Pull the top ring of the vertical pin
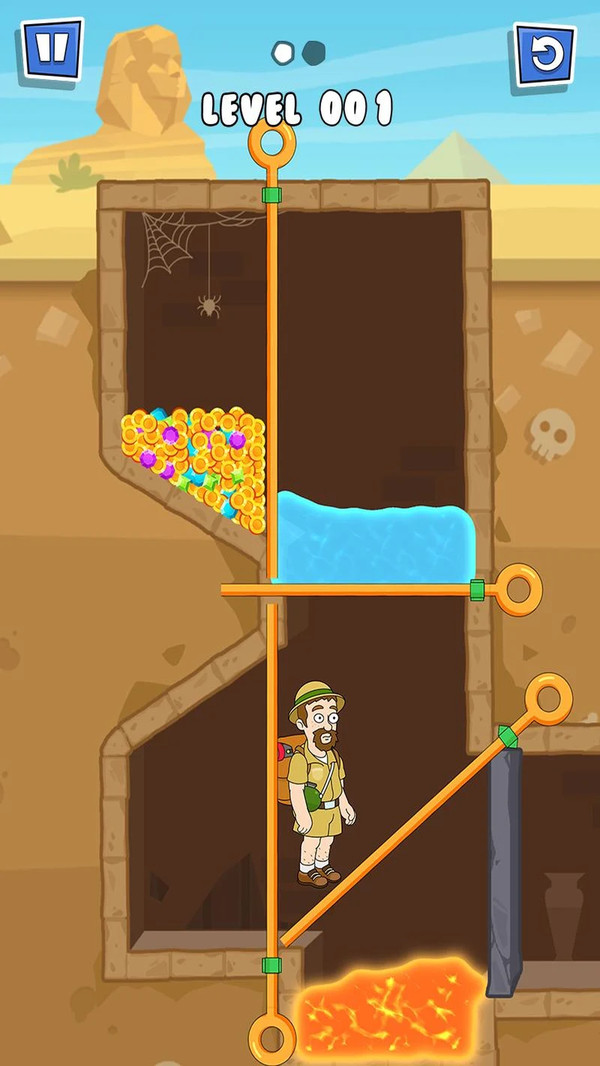600x1066 pixels. 271,144
